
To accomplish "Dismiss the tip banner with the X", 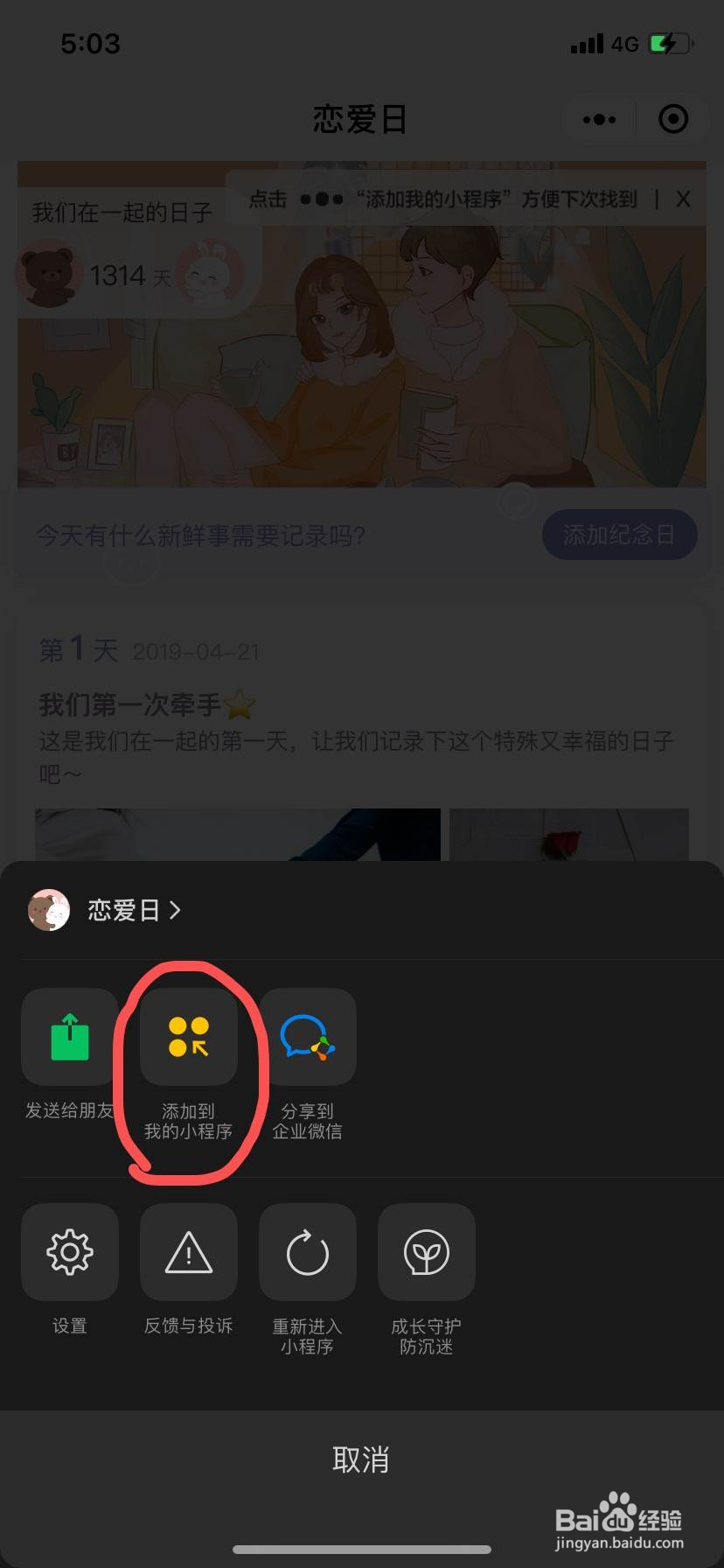I will 683,199.
